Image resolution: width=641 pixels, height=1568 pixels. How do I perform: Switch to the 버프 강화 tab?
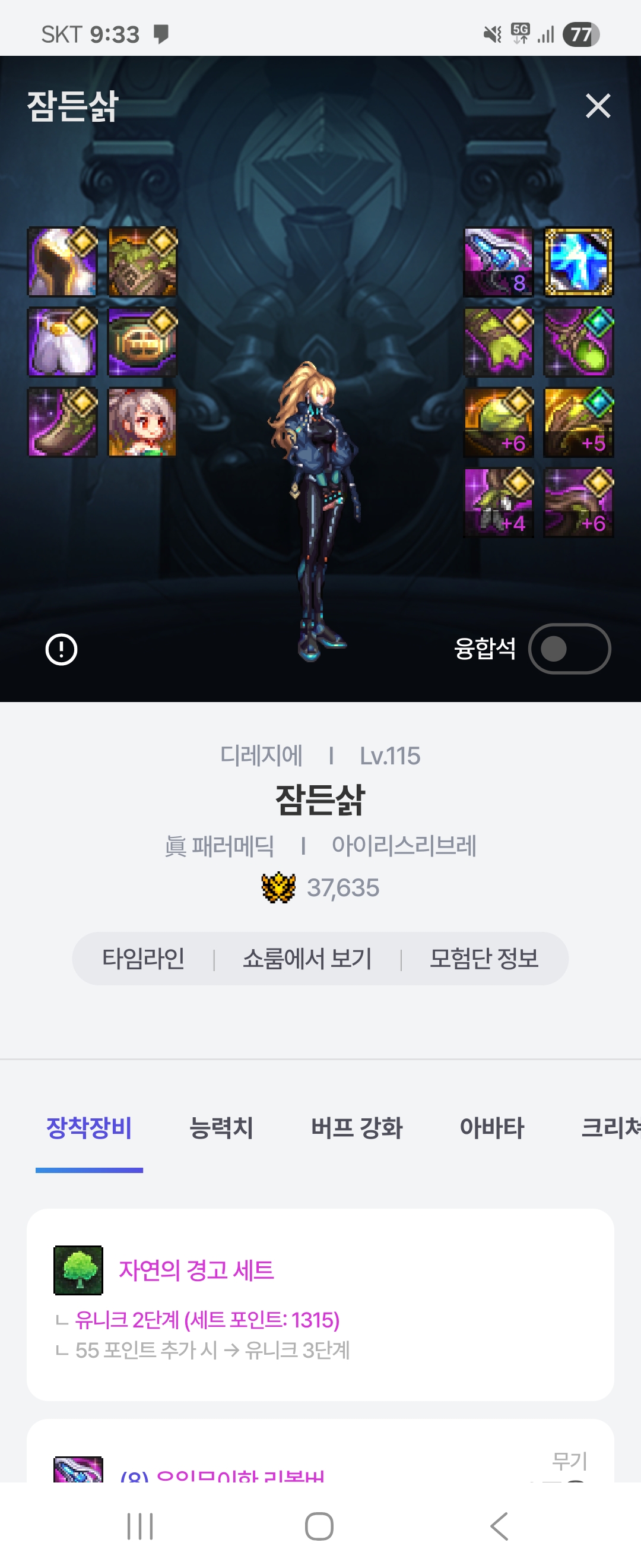[356, 1127]
